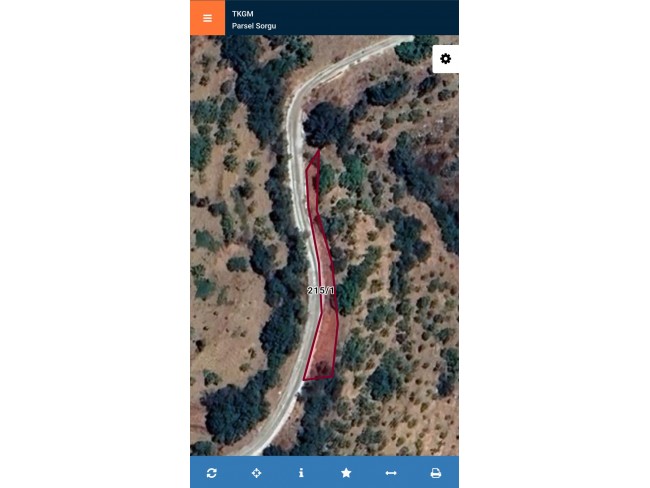Print the parcel map
This screenshot has height=488, width=650.
[x=436, y=473]
